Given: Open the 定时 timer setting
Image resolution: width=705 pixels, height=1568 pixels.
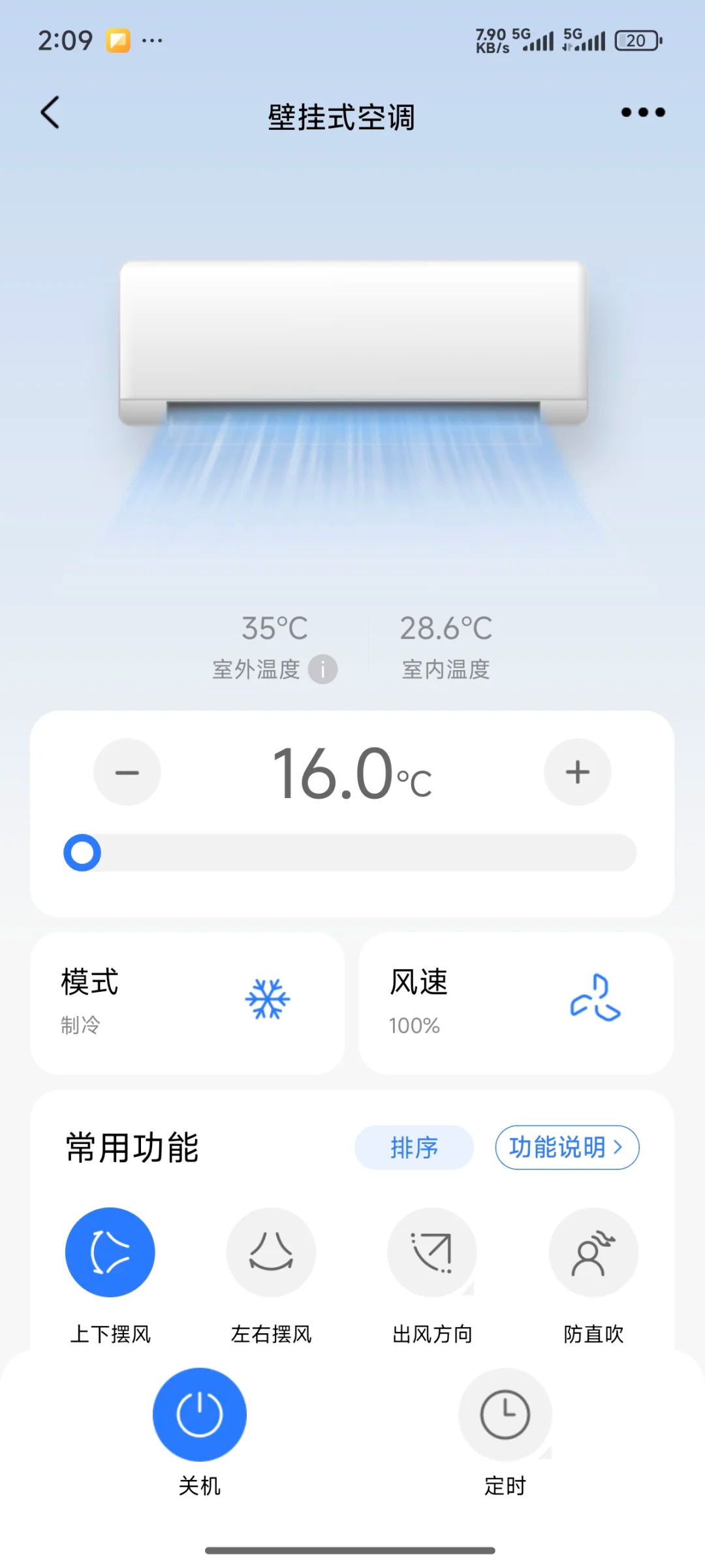Looking at the screenshot, I should pos(505,1414).
